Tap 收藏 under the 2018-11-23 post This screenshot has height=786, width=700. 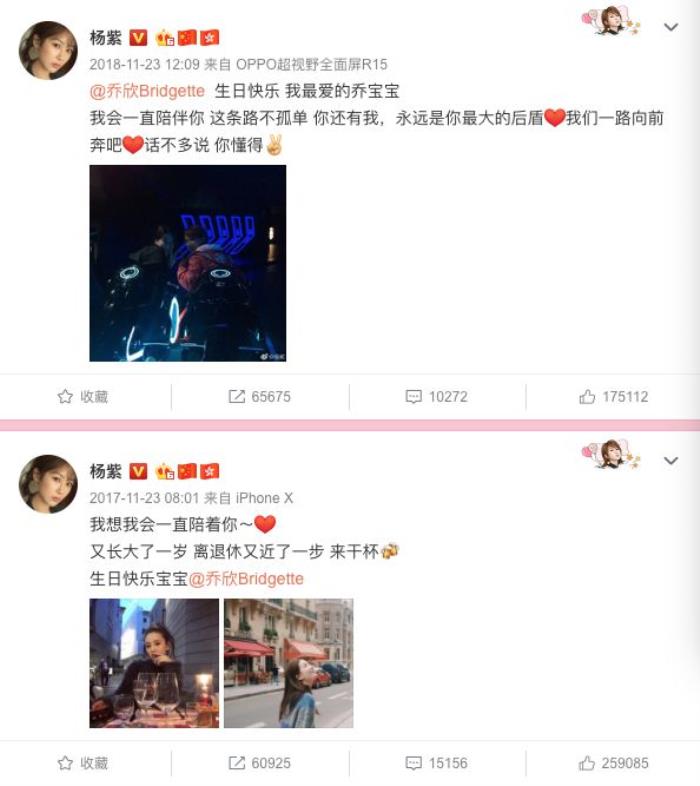[x=83, y=397]
